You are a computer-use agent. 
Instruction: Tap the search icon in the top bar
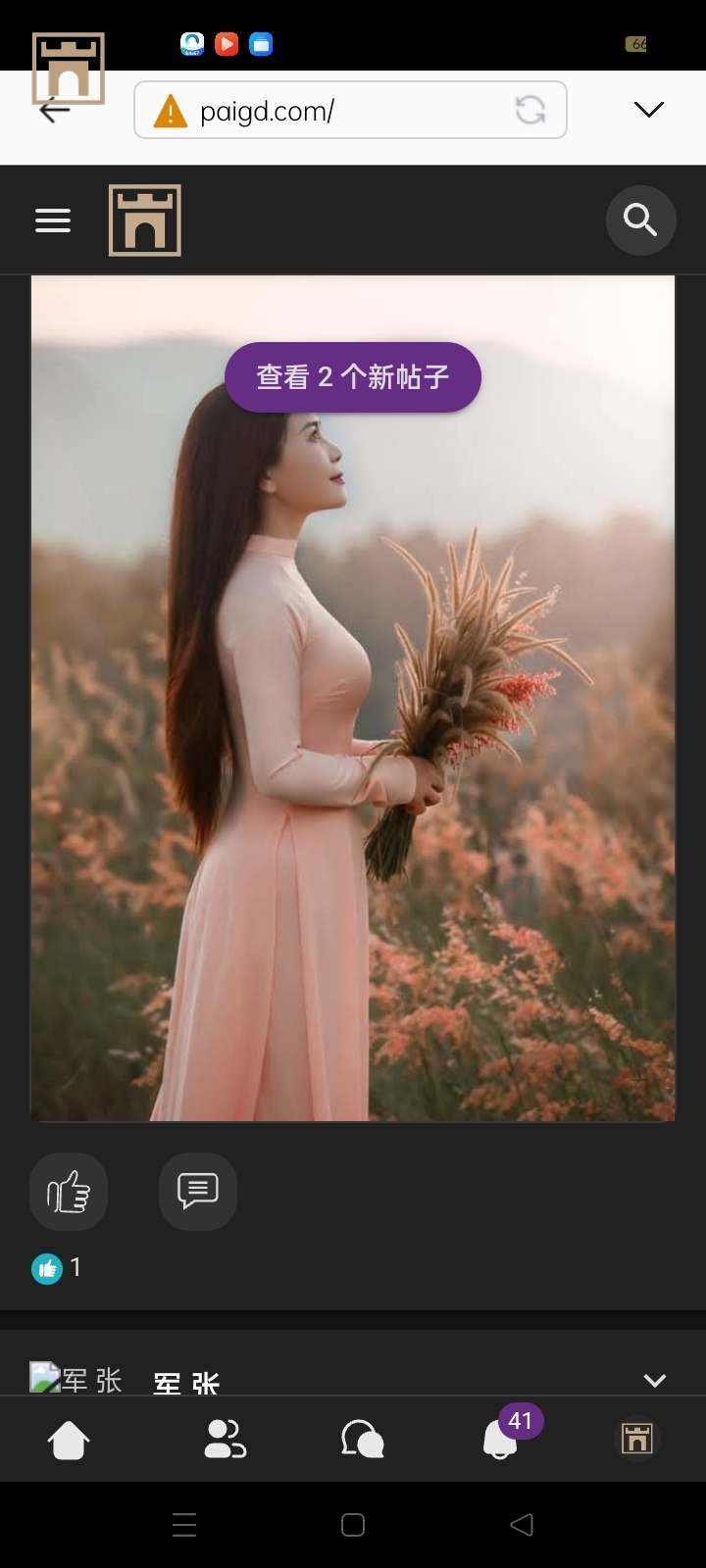click(x=640, y=220)
